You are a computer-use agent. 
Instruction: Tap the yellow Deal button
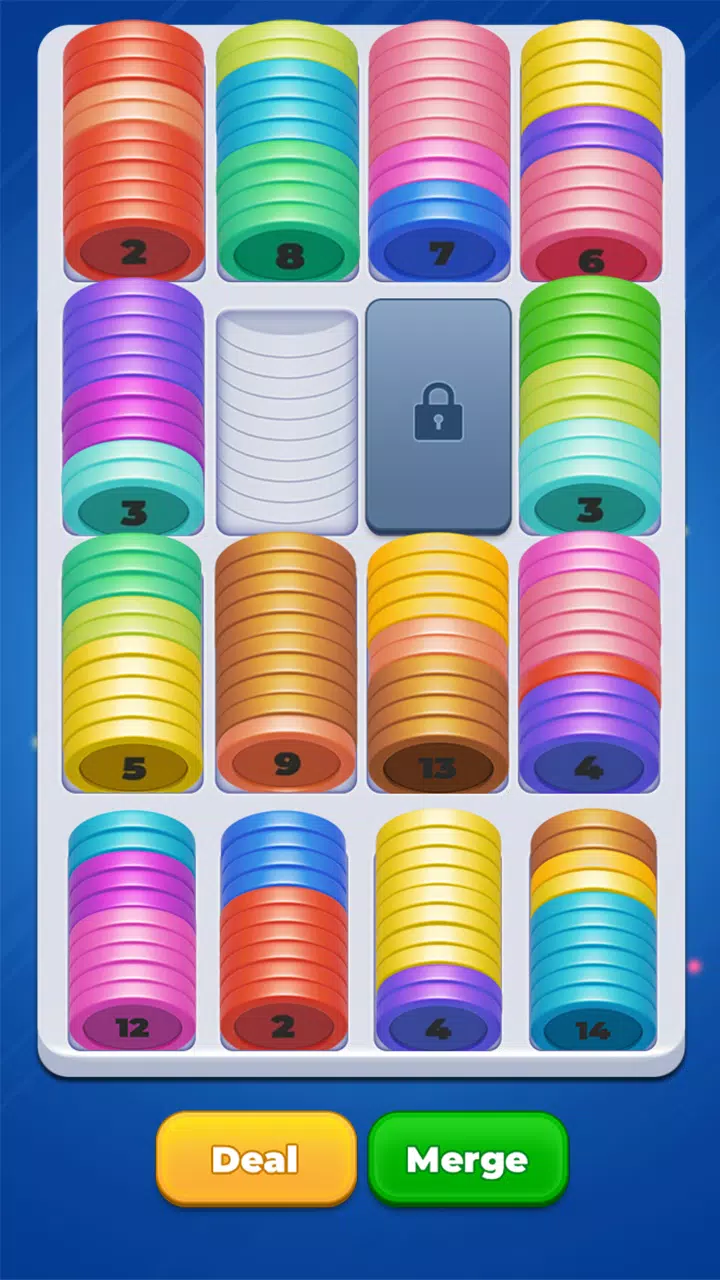(x=256, y=1159)
